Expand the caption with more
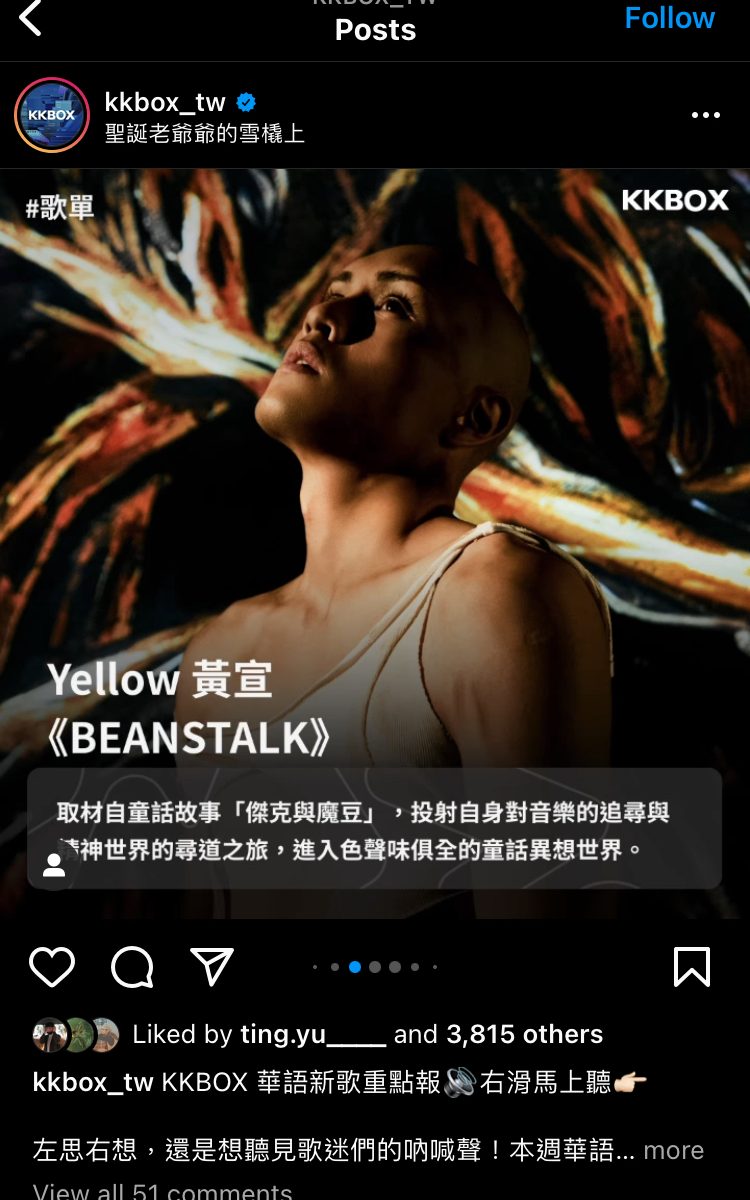Screen dimensions: 750x1200 673,1150
